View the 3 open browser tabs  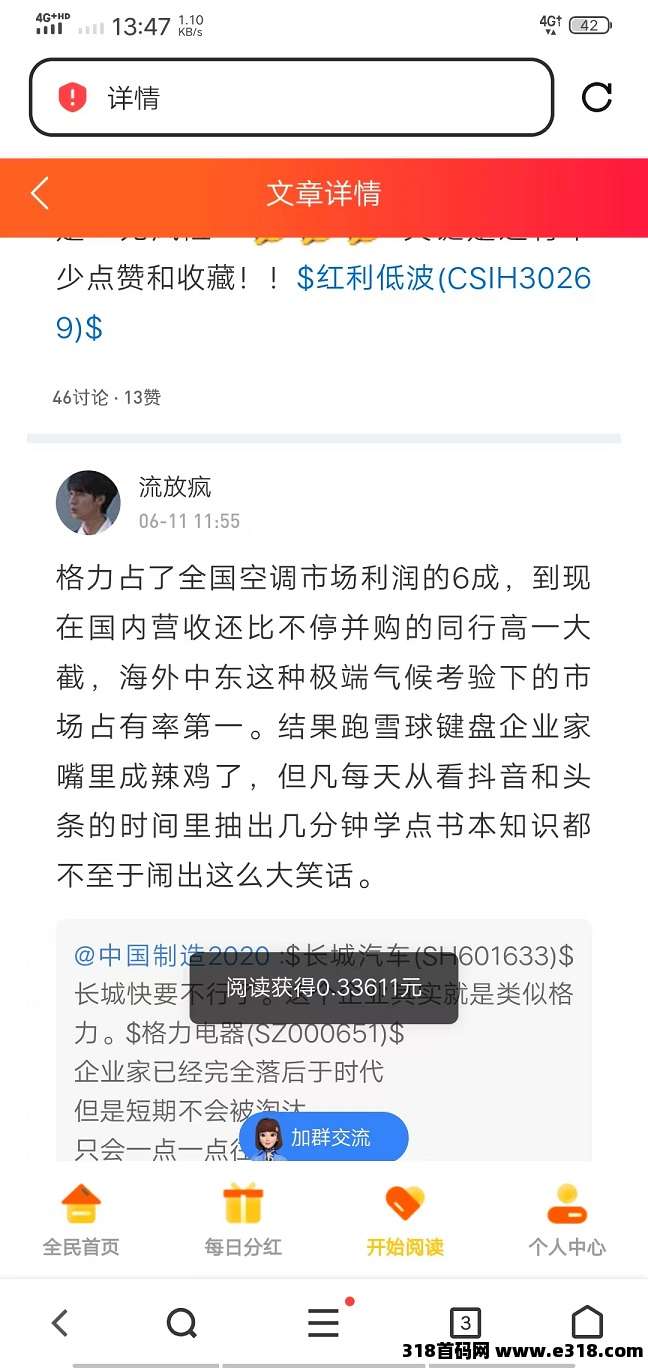pos(465,1323)
